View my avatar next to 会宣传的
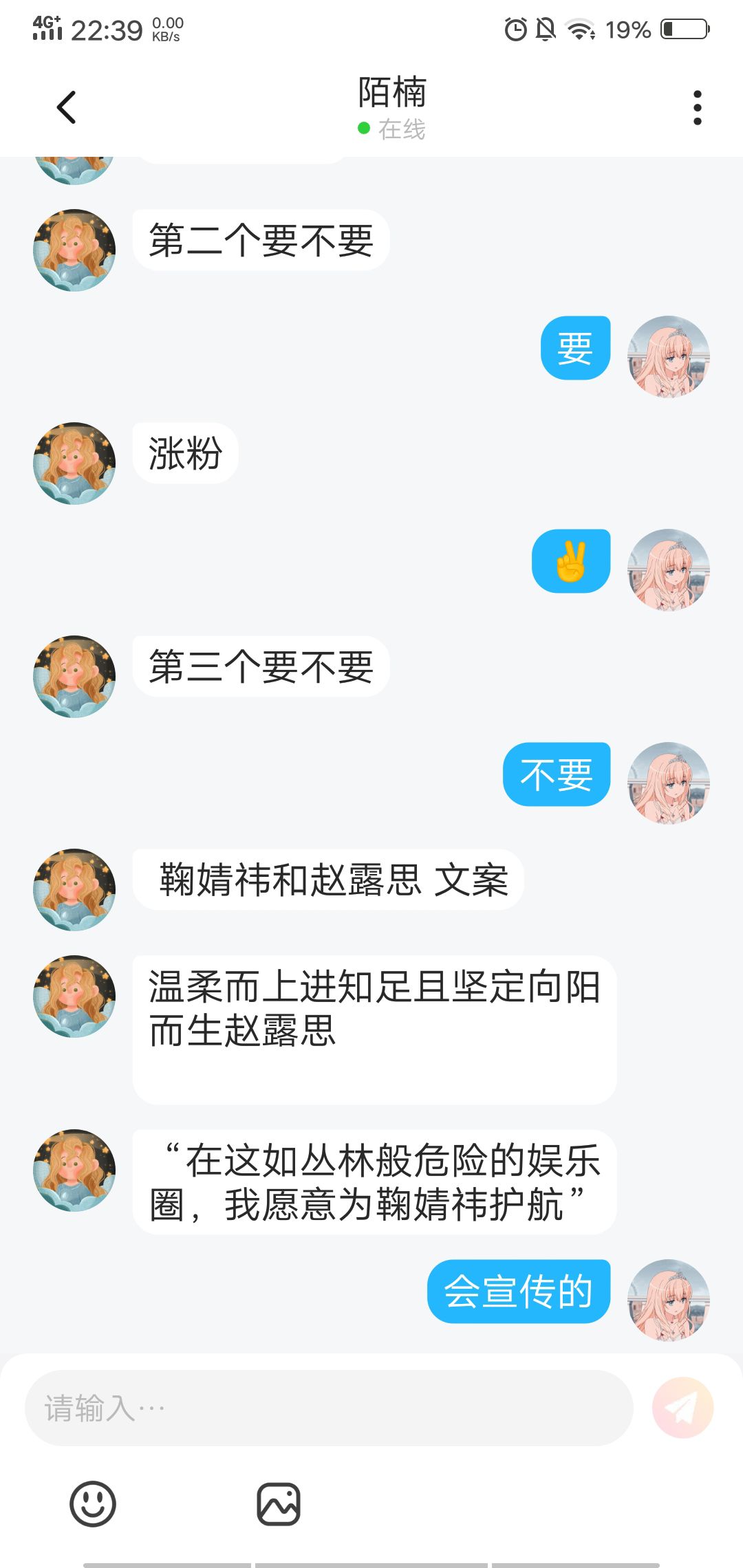The height and width of the screenshot is (1568, 743). pyautogui.click(x=668, y=1300)
